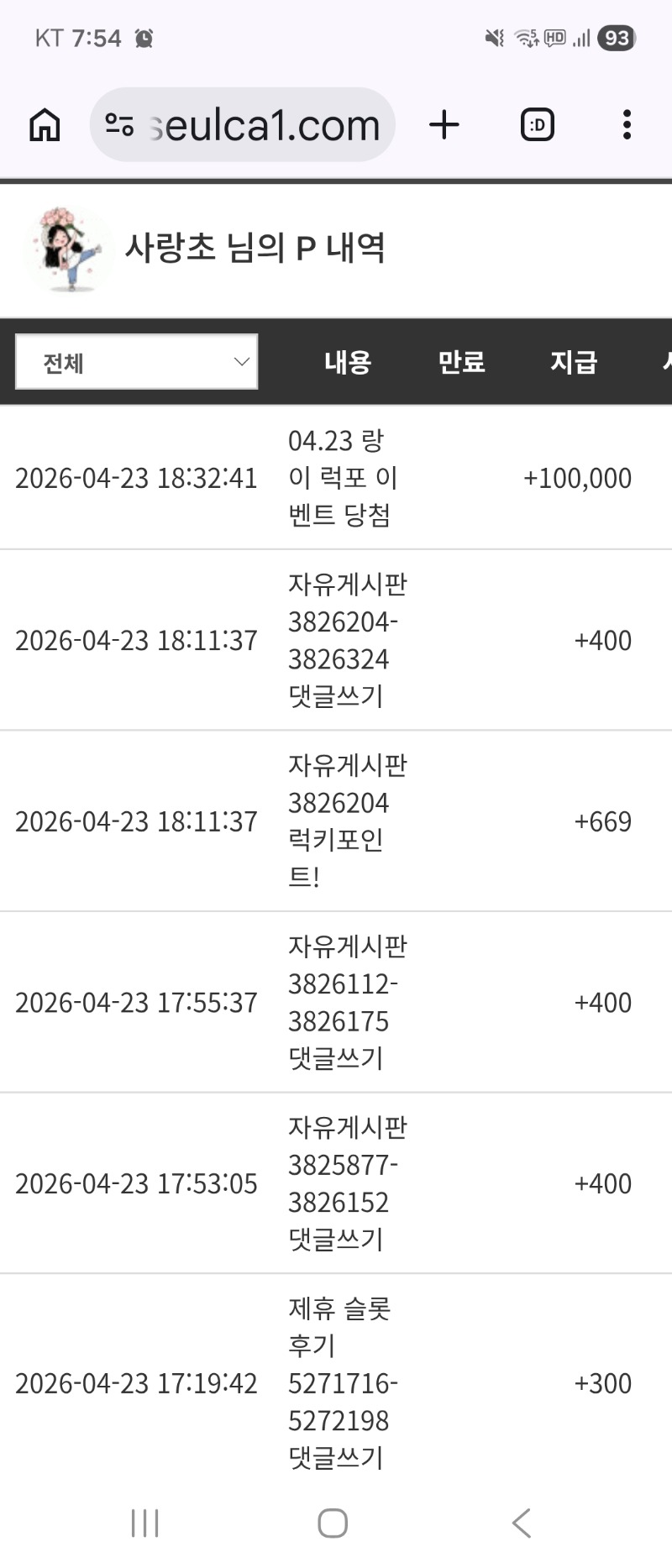Tap the system back button

pyautogui.click(x=522, y=1523)
